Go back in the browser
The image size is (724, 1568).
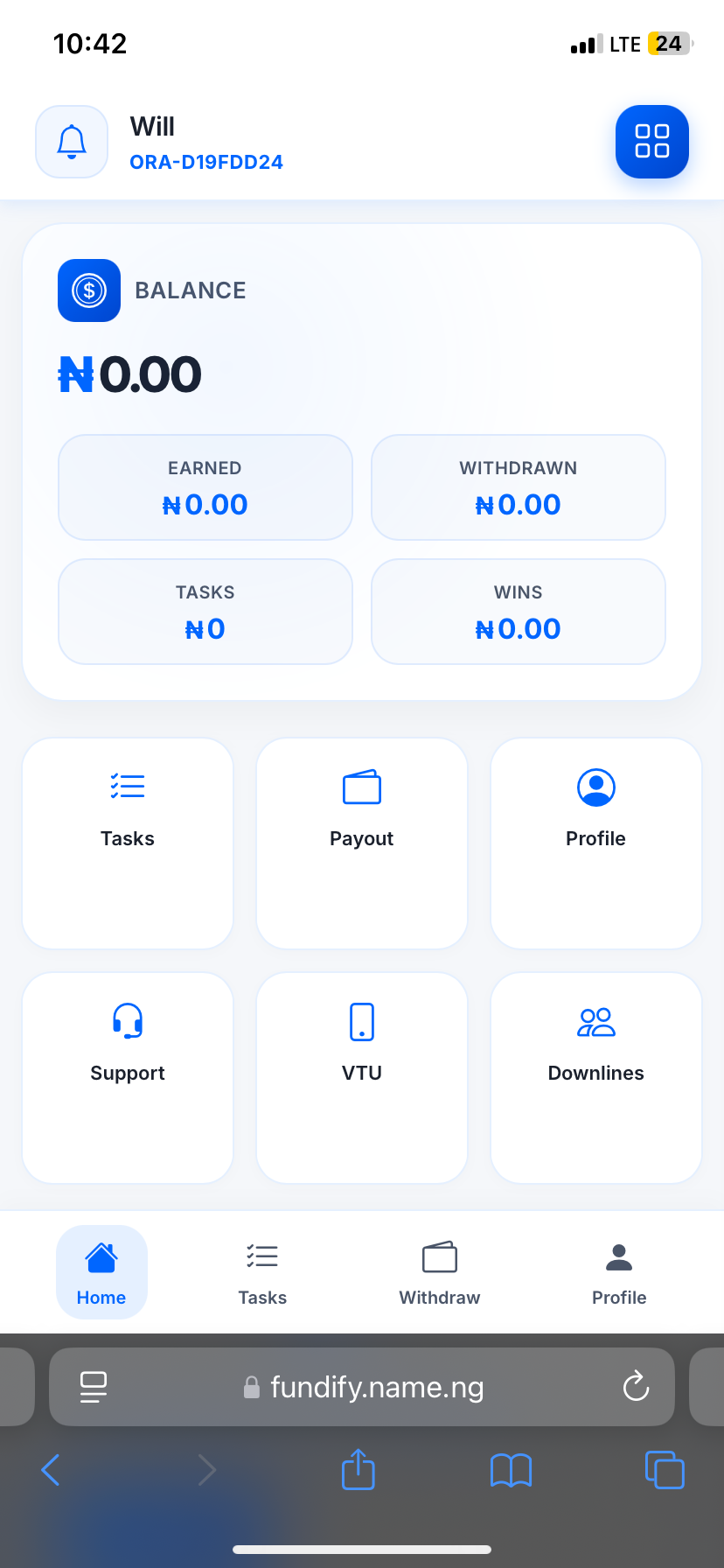click(51, 1470)
